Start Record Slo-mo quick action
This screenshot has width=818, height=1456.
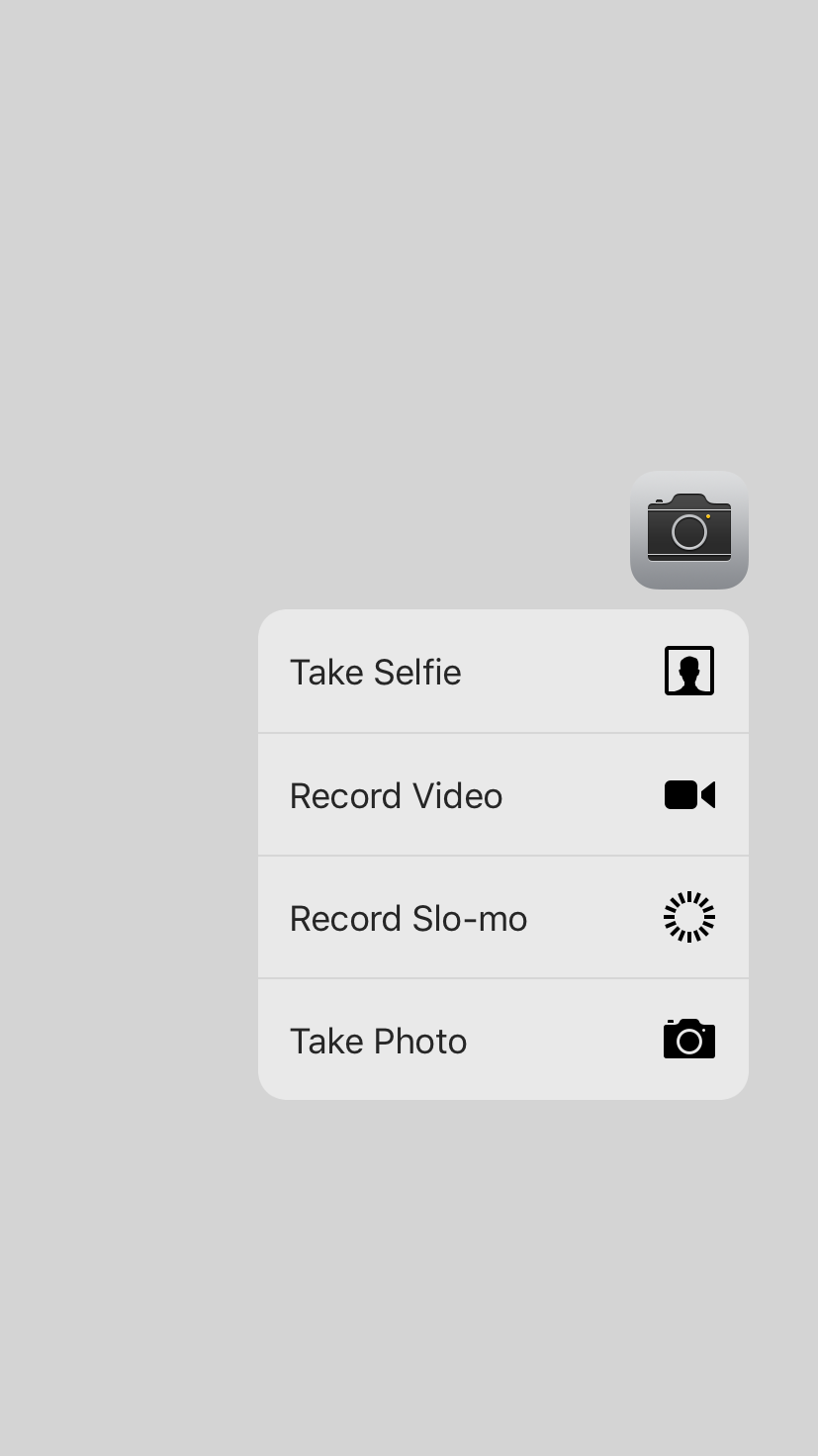tap(503, 917)
